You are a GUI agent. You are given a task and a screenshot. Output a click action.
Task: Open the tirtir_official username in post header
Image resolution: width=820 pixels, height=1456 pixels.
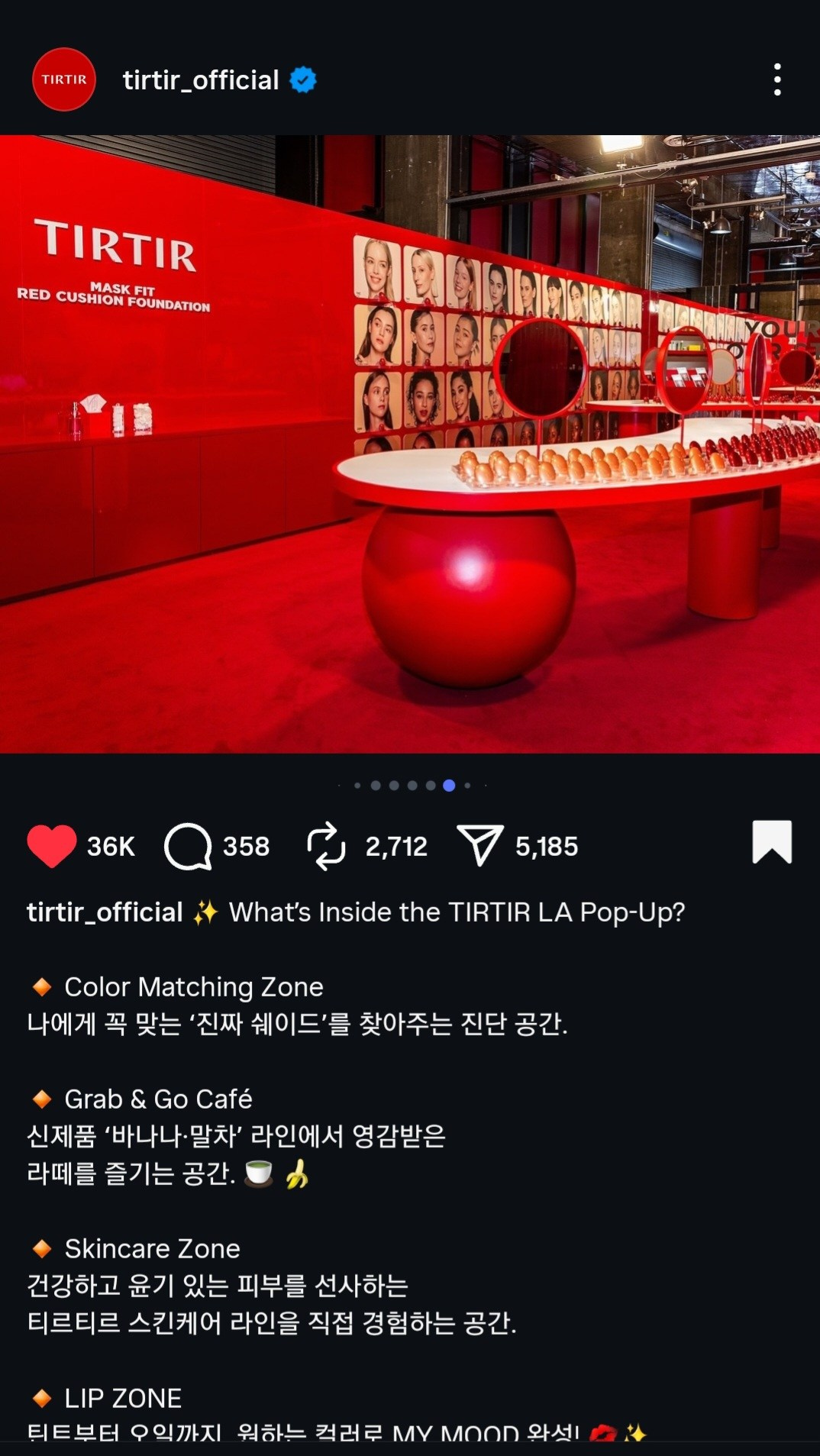(201, 80)
